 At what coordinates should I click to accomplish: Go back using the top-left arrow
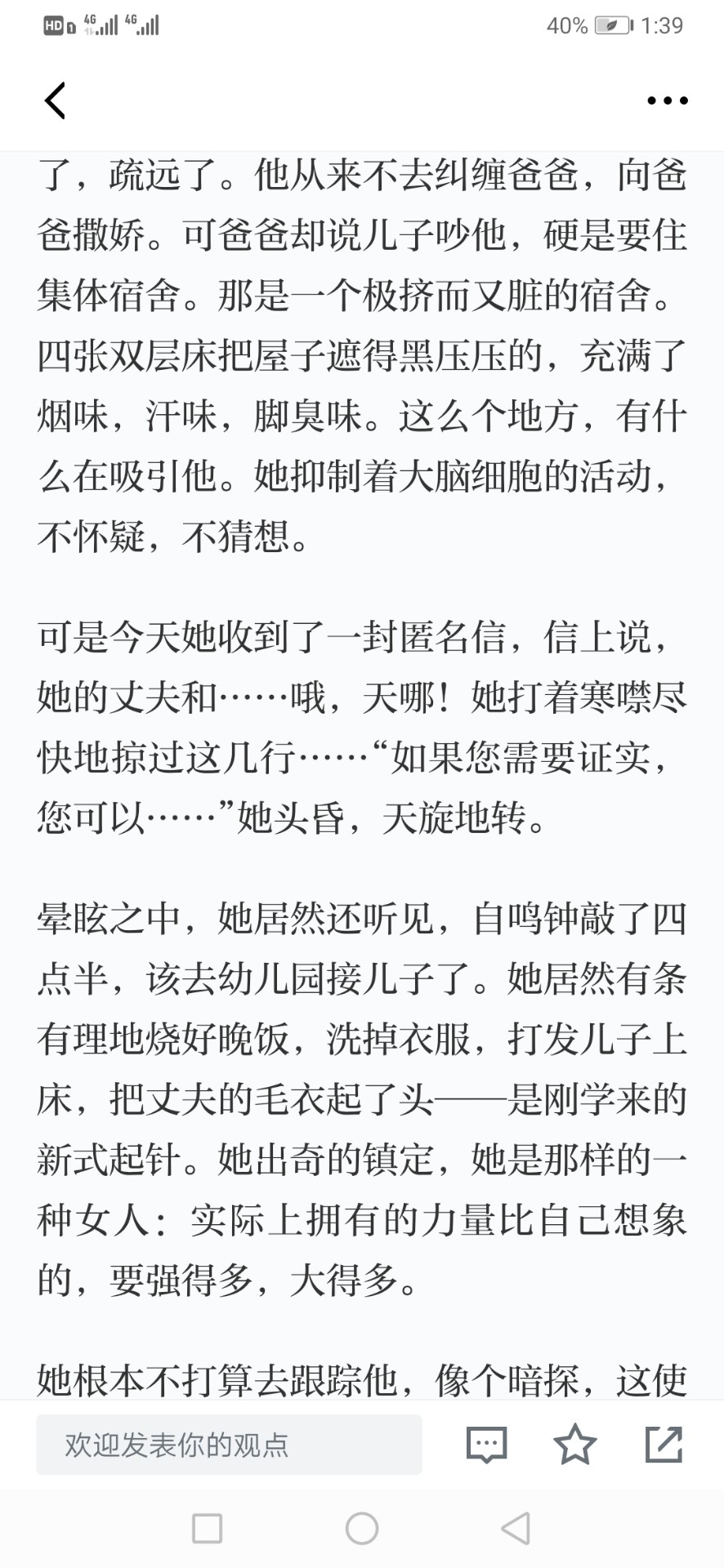55,101
